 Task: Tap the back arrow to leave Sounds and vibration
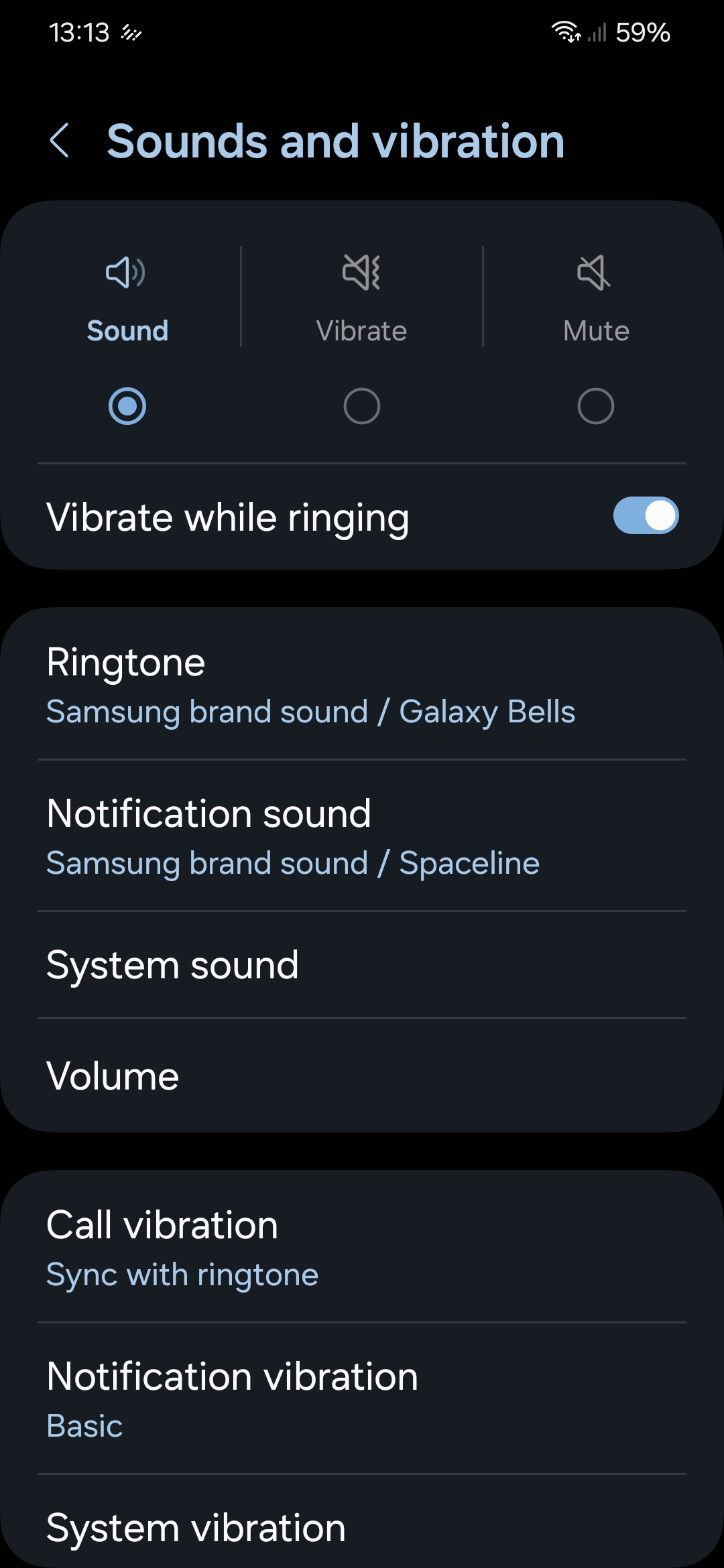point(61,141)
